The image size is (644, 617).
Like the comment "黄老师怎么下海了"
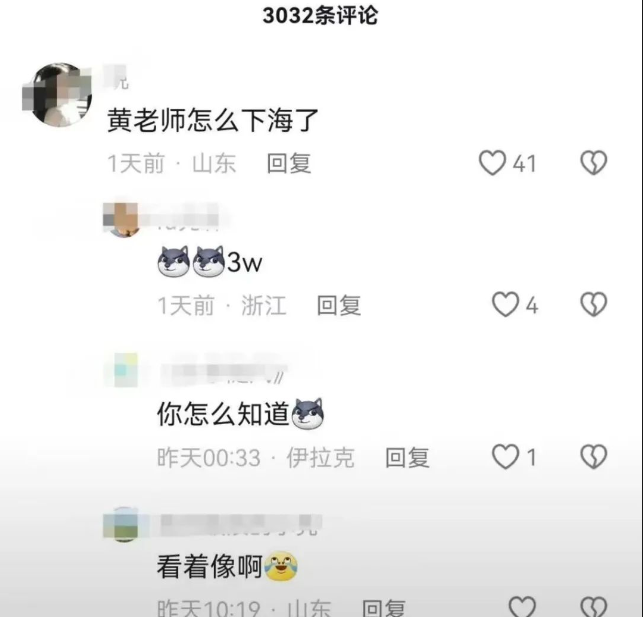tap(493, 163)
